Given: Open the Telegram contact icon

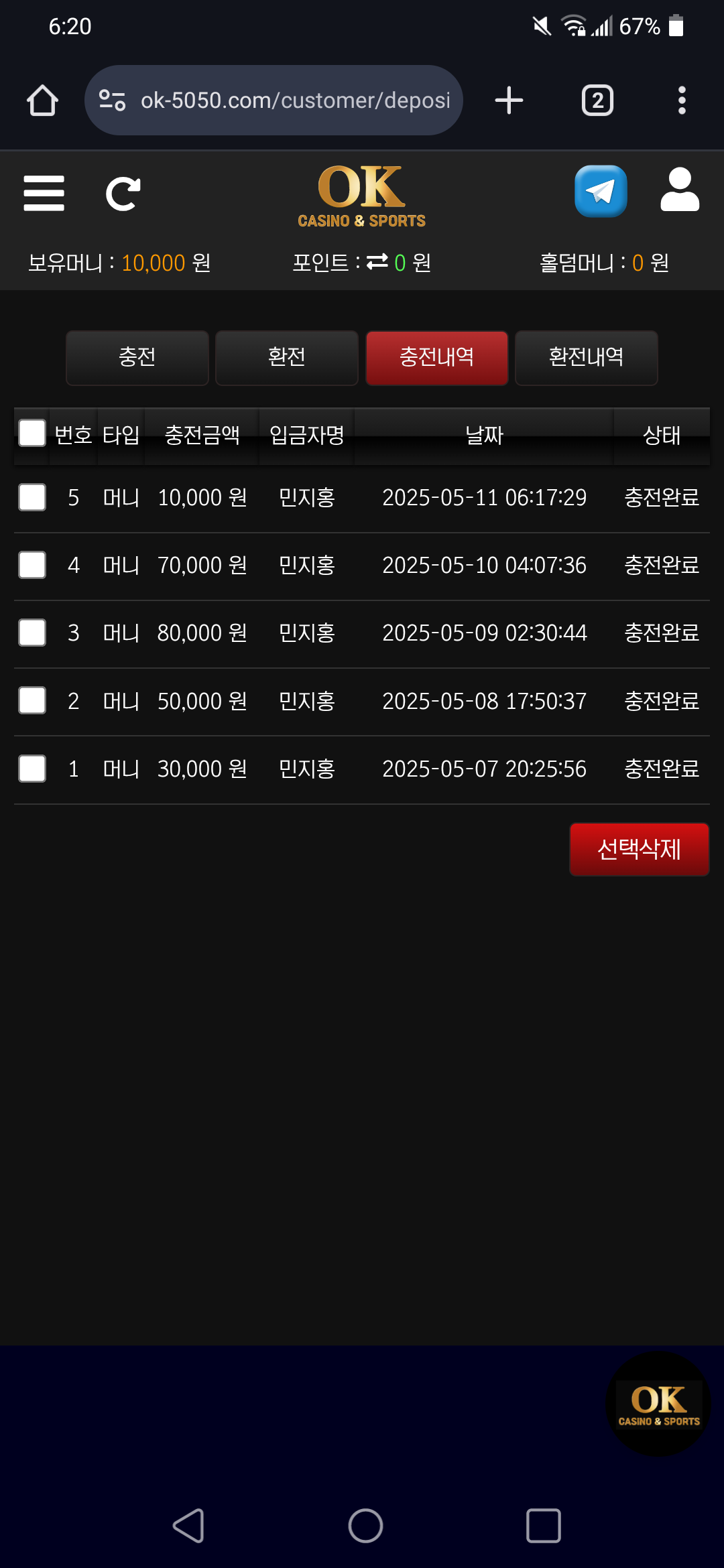Looking at the screenshot, I should [601, 192].
